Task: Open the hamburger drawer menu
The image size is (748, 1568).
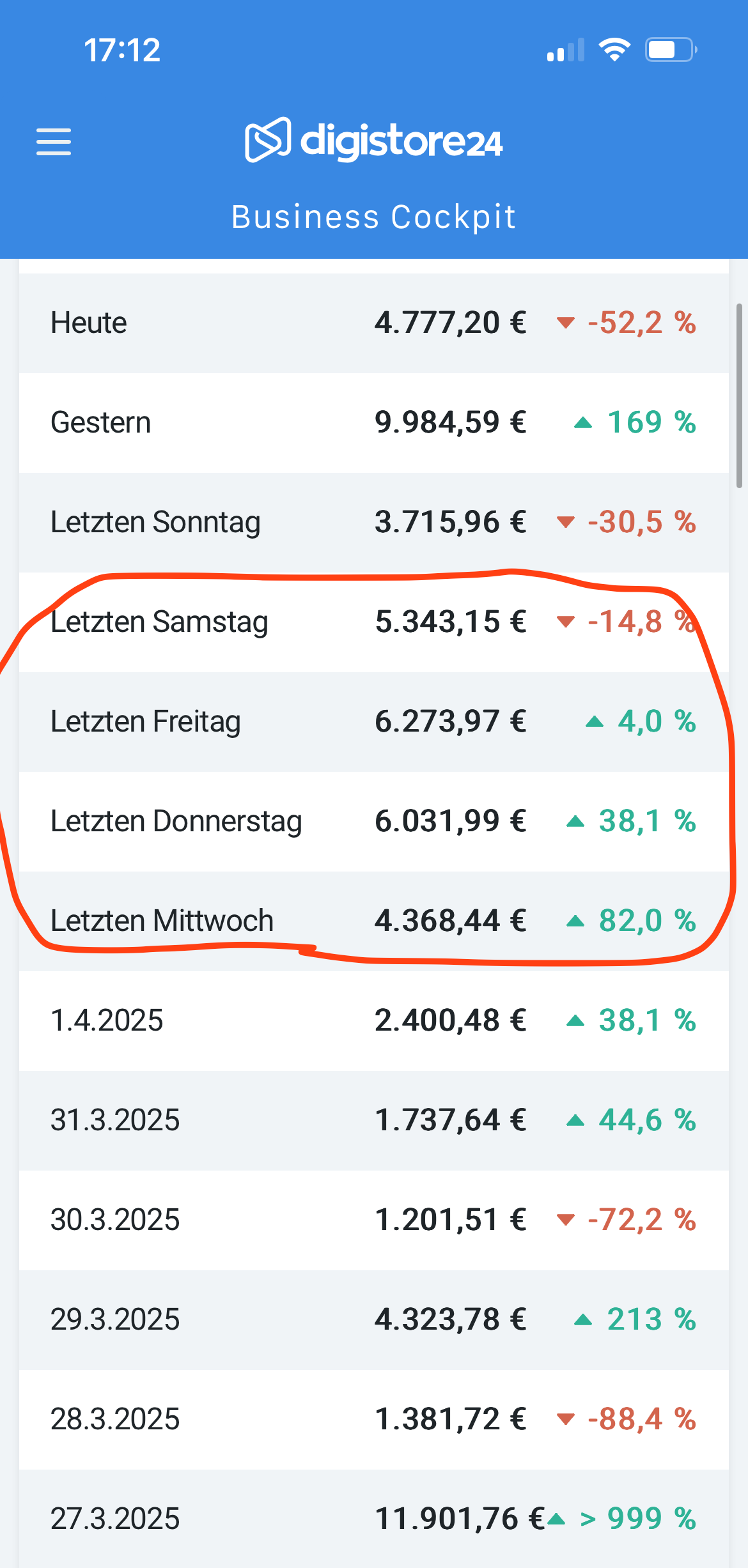Action: 54,142
